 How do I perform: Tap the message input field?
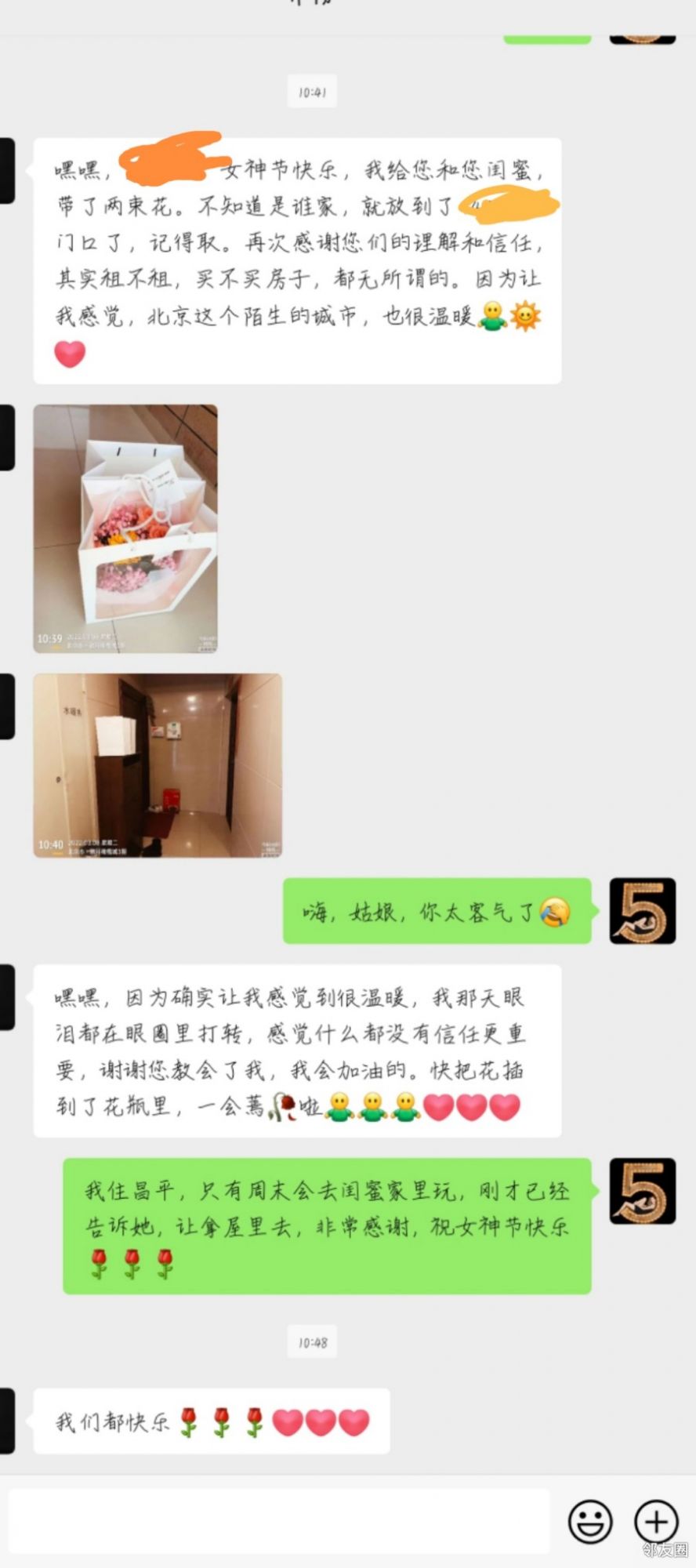[278, 1522]
